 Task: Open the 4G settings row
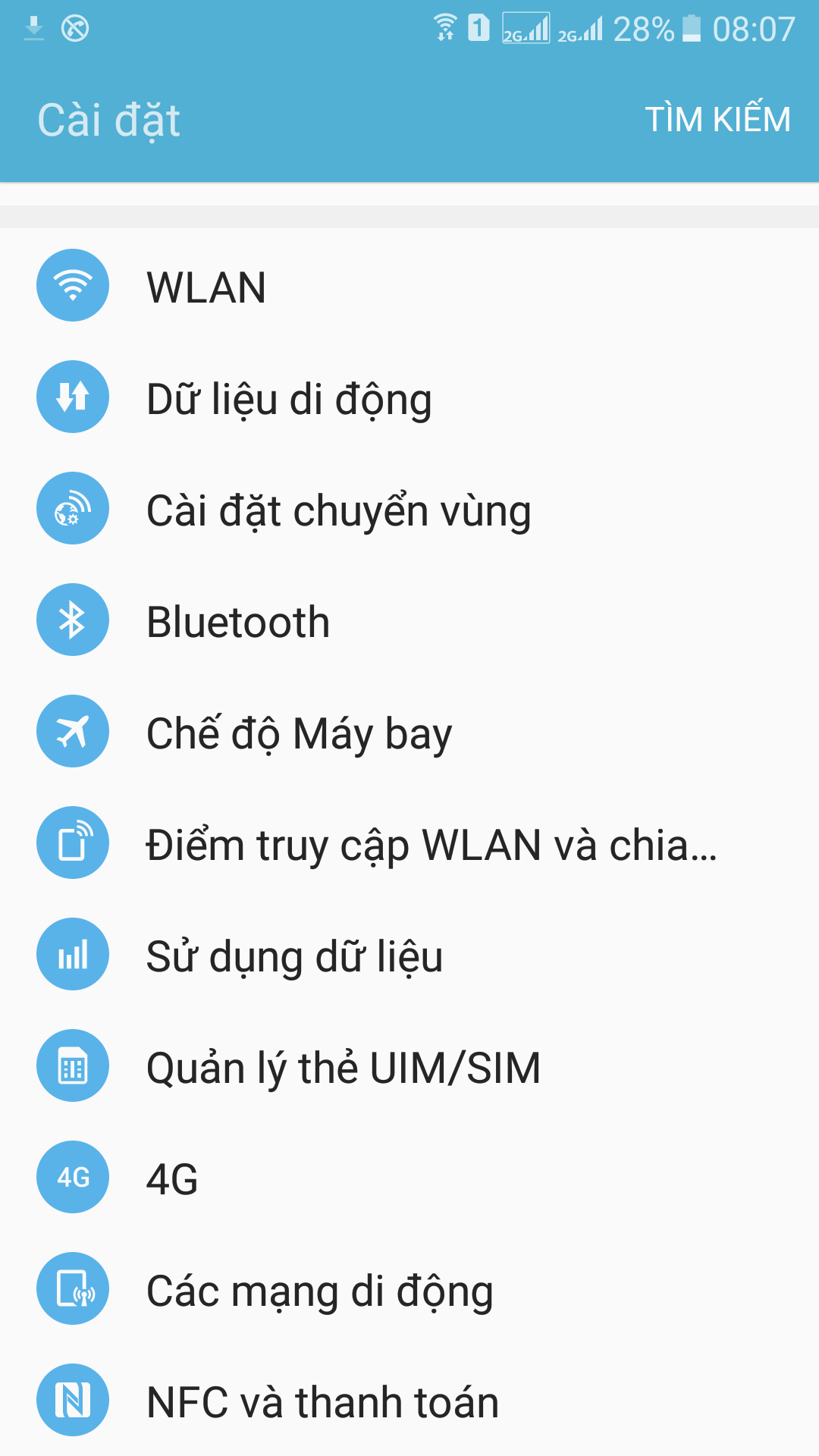coord(409,1178)
